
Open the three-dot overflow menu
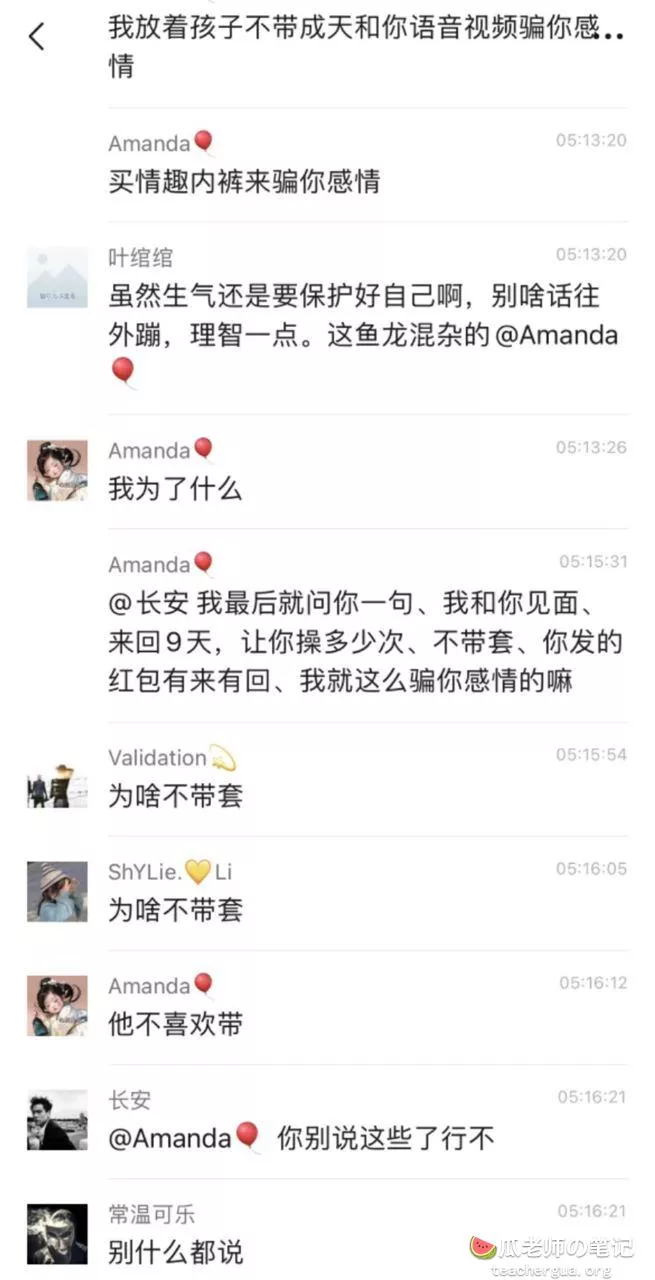click(608, 35)
